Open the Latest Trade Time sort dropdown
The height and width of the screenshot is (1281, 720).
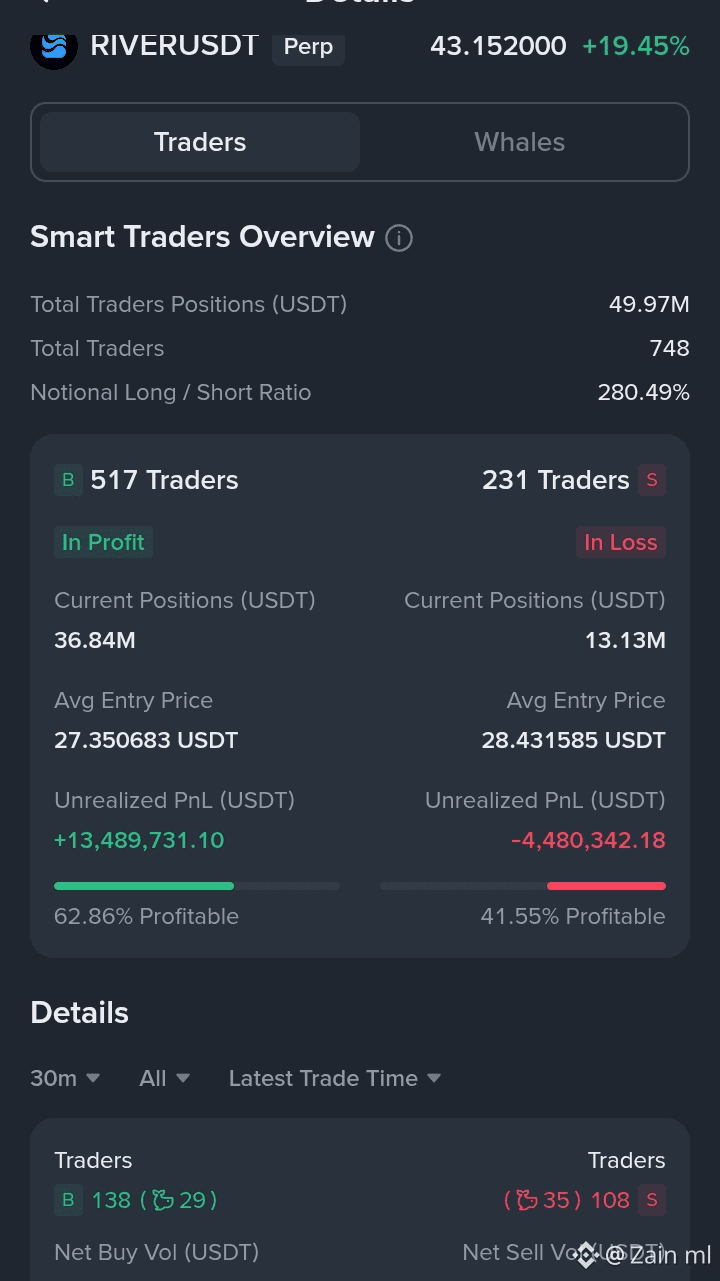click(334, 1078)
